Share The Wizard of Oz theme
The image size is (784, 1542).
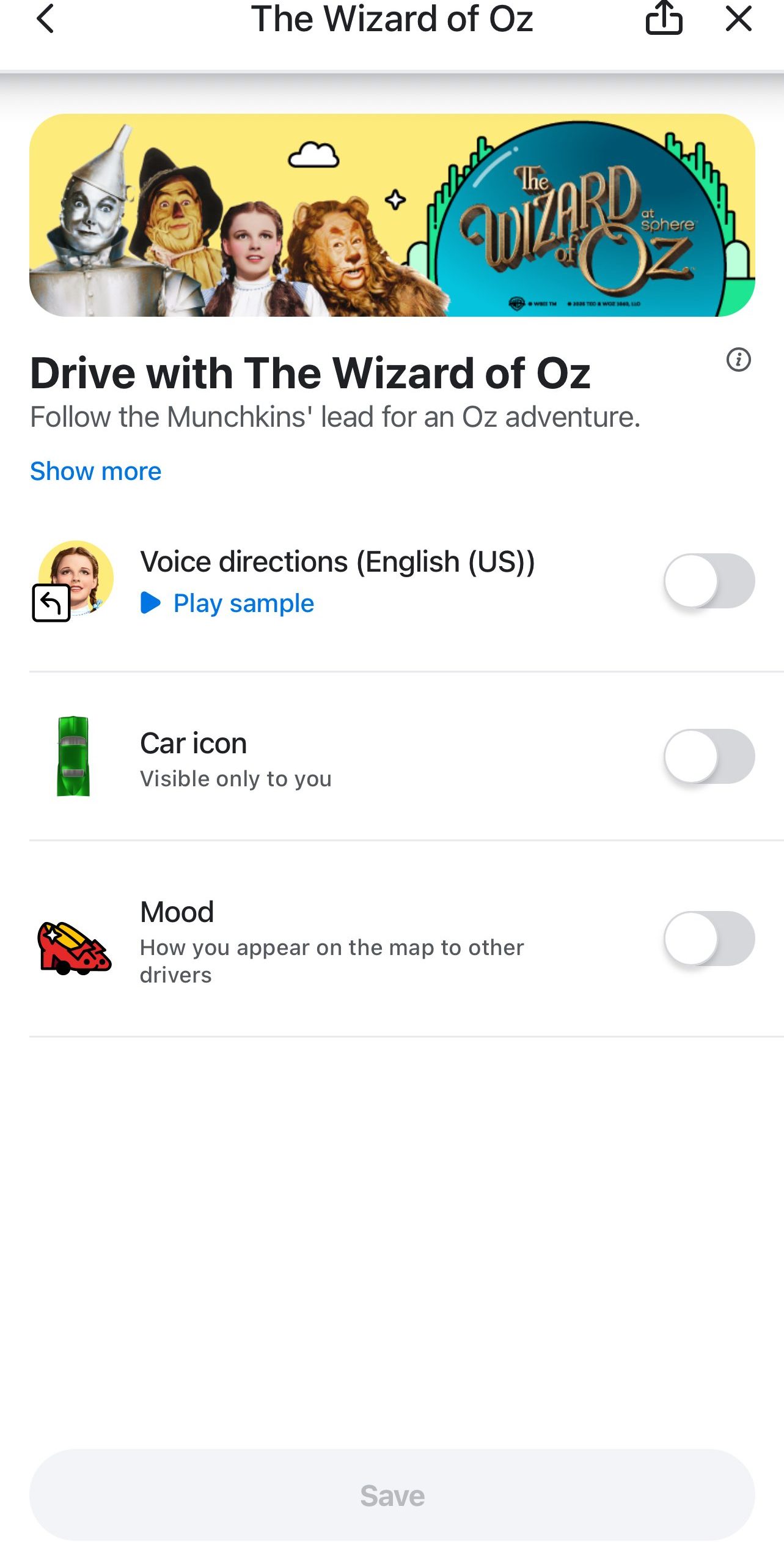pyautogui.click(x=664, y=18)
